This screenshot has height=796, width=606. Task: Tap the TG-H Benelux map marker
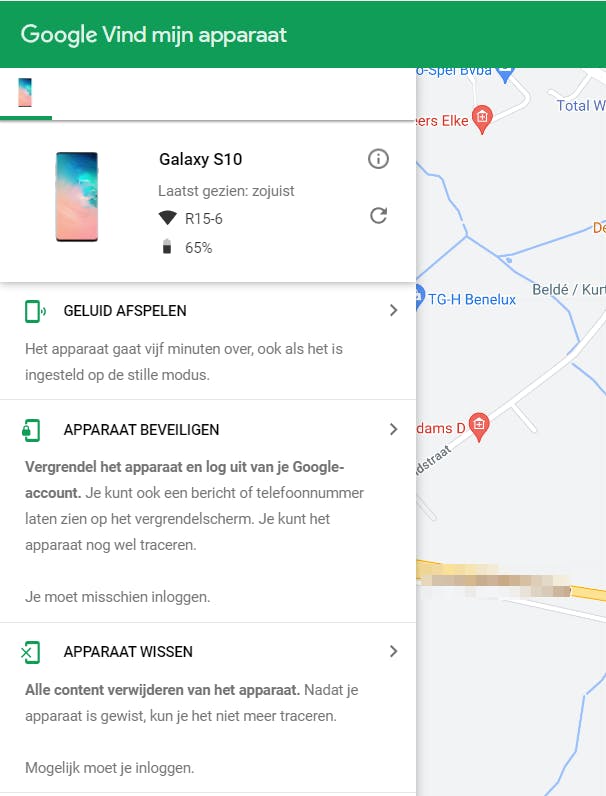pos(418,297)
